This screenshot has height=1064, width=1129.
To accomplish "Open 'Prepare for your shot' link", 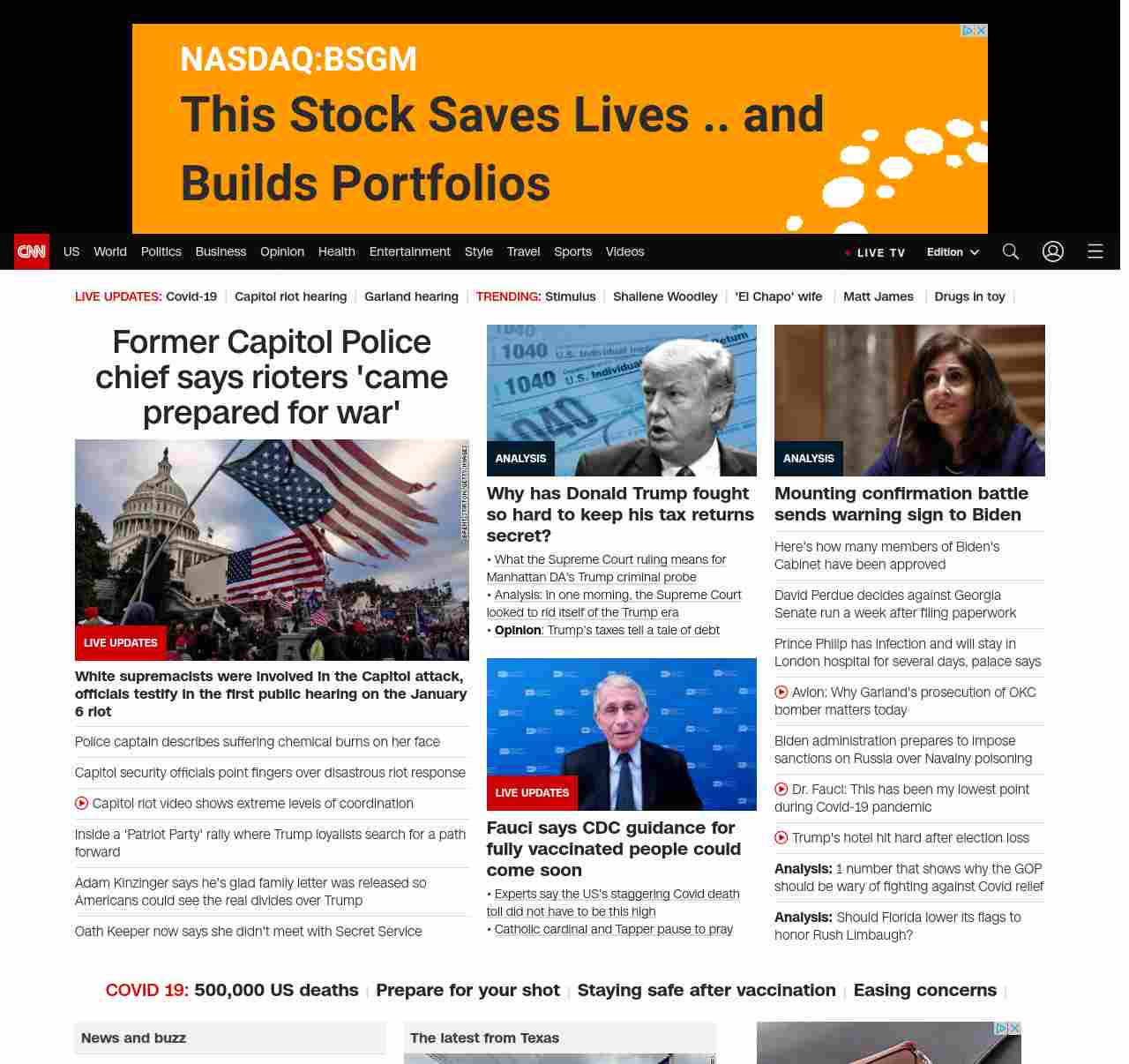I will click(x=467, y=990).
